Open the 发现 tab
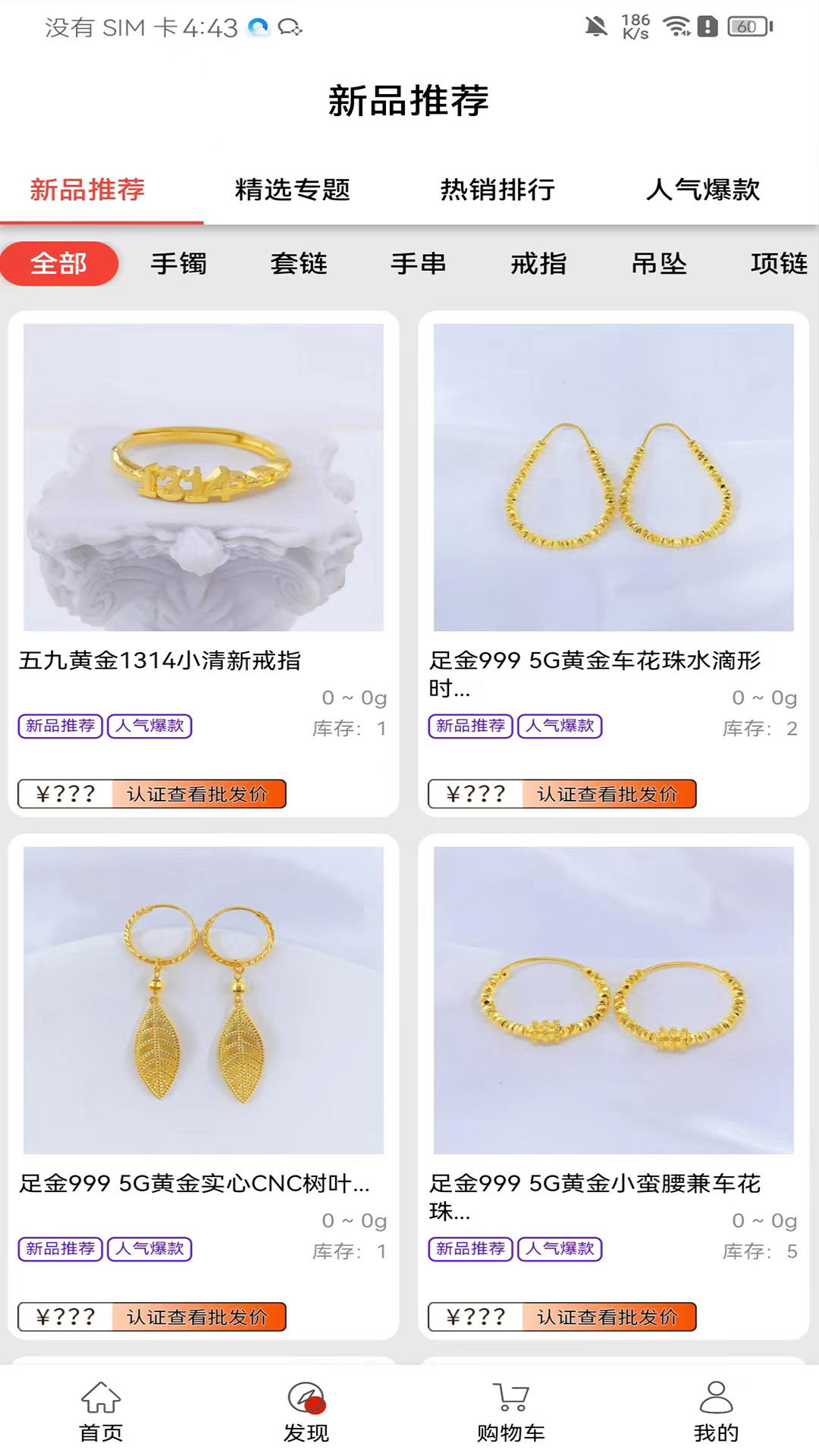Viewport: 819px width, 1456px height. (x=306, y=1411)
